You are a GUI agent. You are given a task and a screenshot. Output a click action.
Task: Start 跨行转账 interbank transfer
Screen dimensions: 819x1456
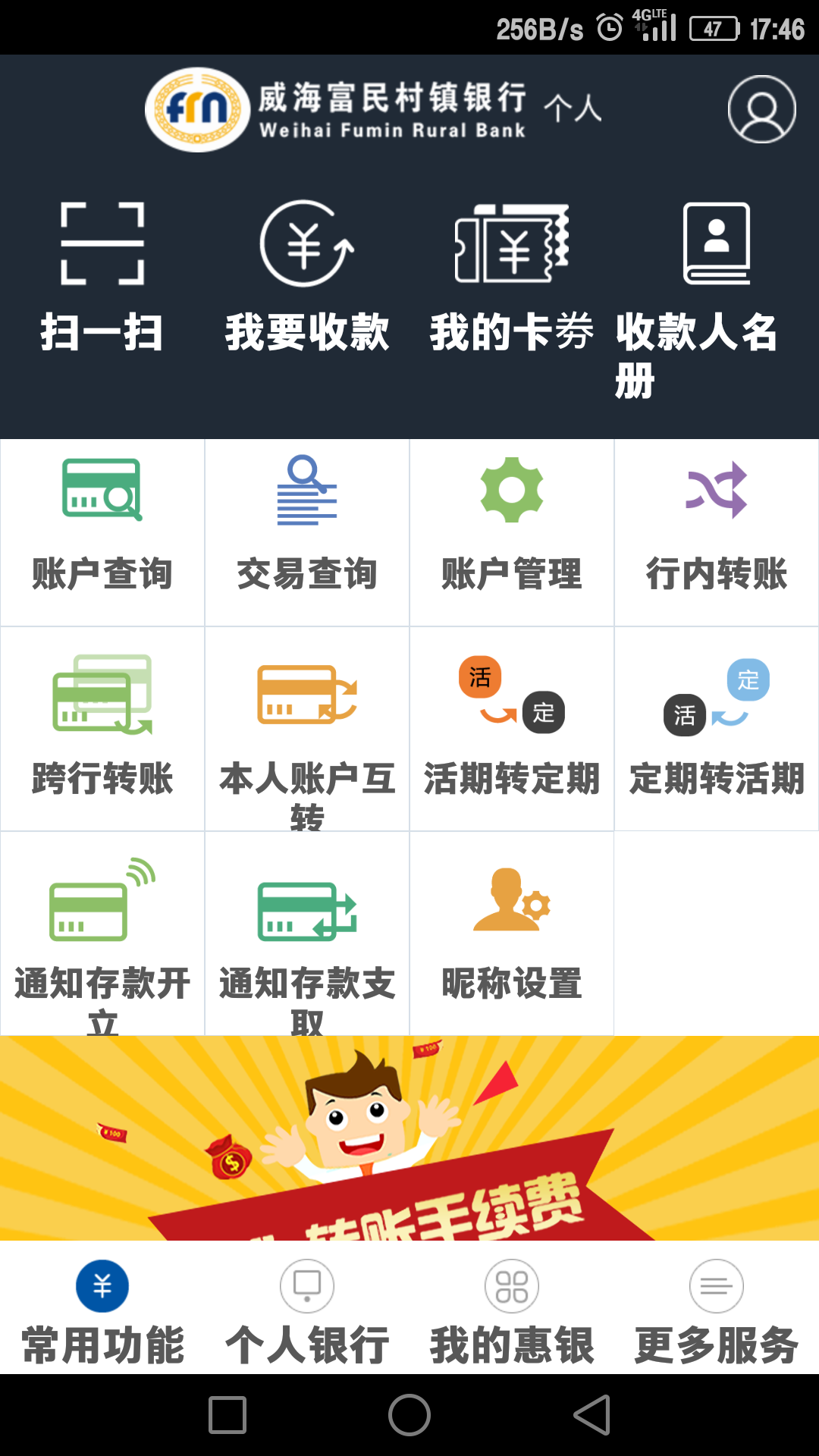(x=102, y=728)
